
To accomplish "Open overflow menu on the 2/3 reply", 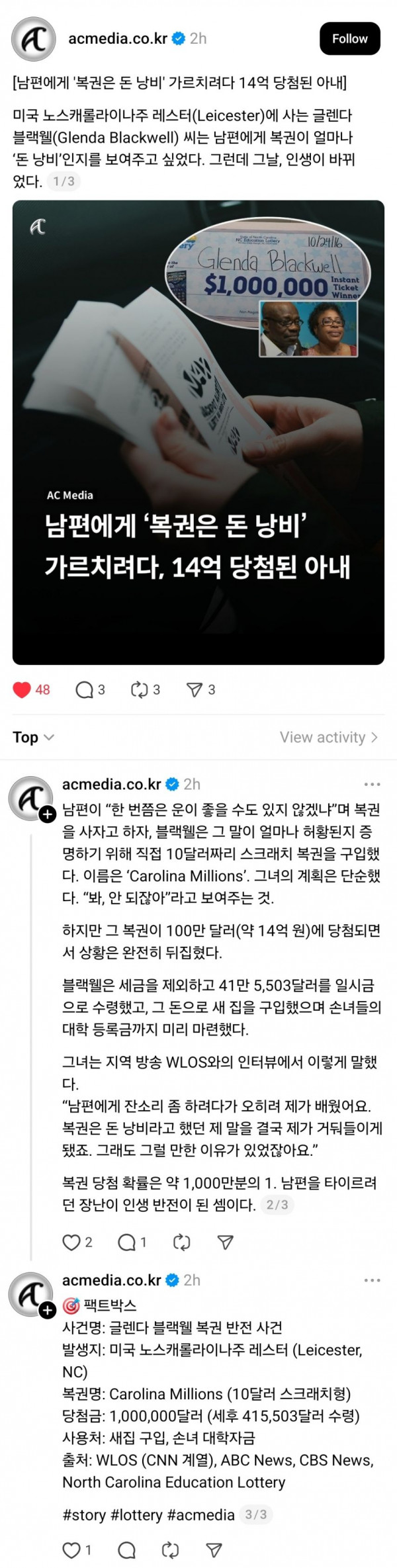I will [x=373, y=785].
